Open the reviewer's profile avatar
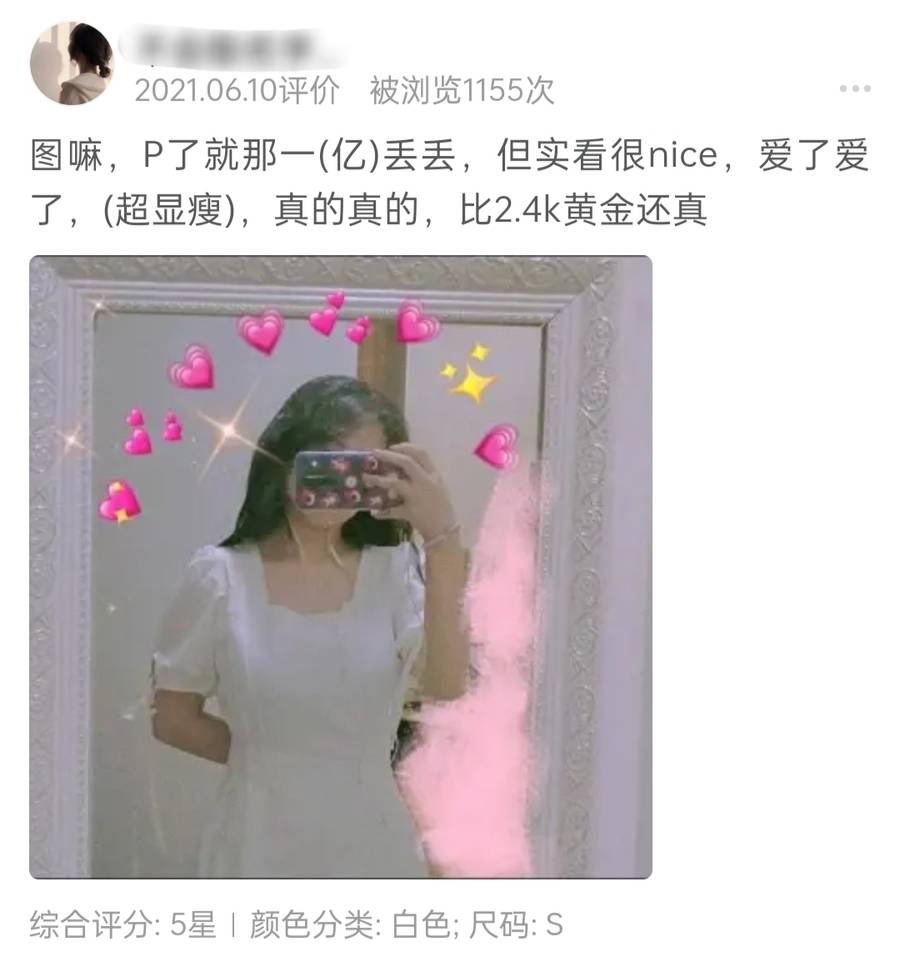This screenshot has height=961, width=900. [71, 63]
